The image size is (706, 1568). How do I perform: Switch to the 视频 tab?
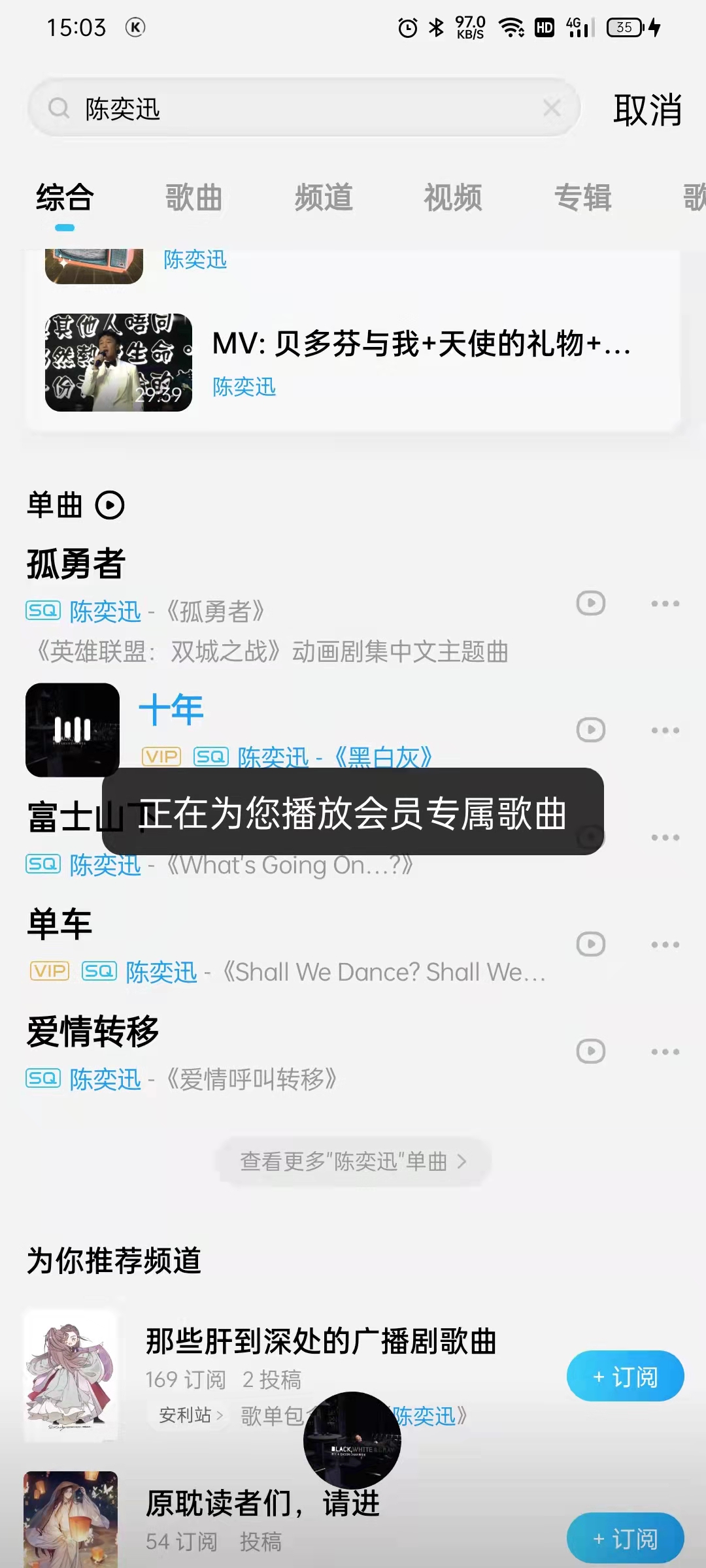pos(454,198)
